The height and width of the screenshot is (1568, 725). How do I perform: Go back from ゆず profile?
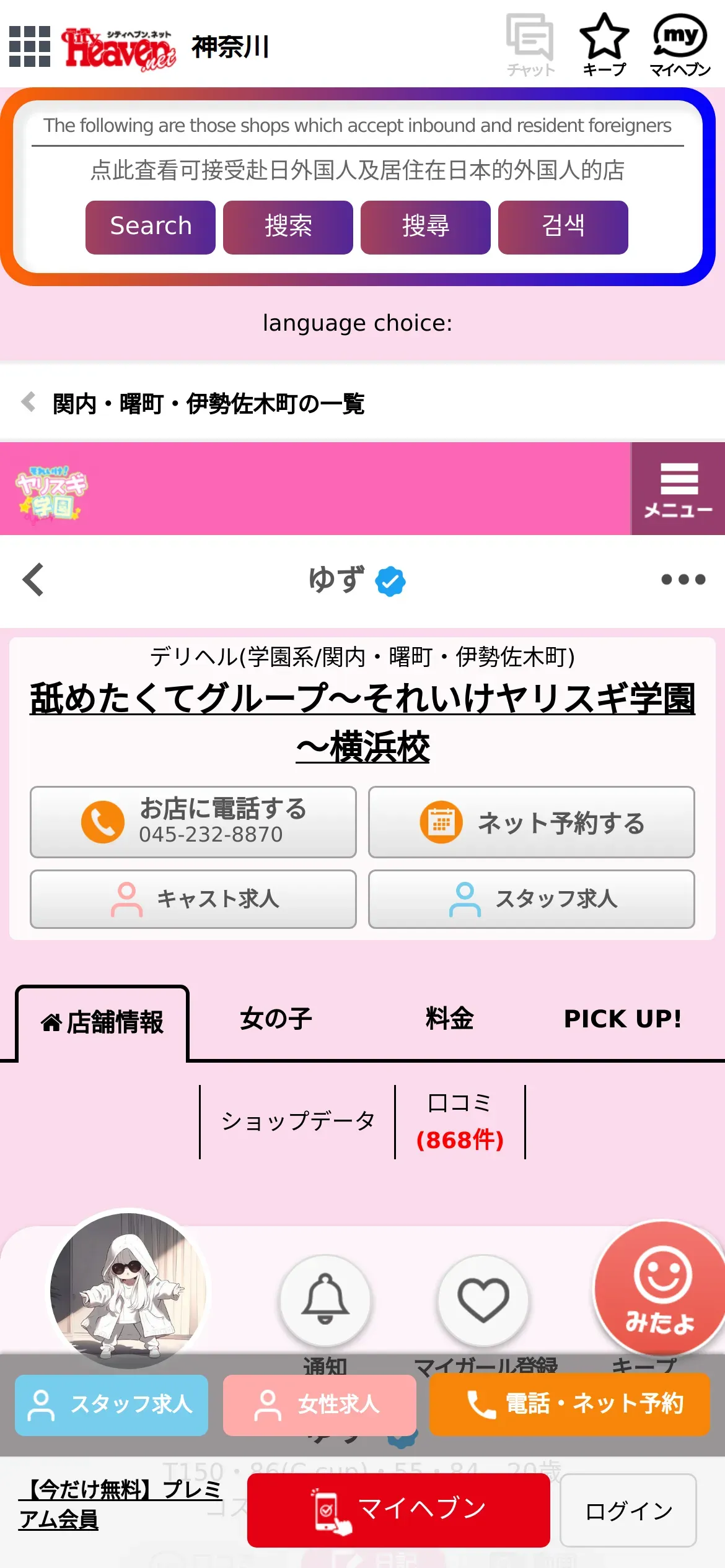[x=33, y=580]
